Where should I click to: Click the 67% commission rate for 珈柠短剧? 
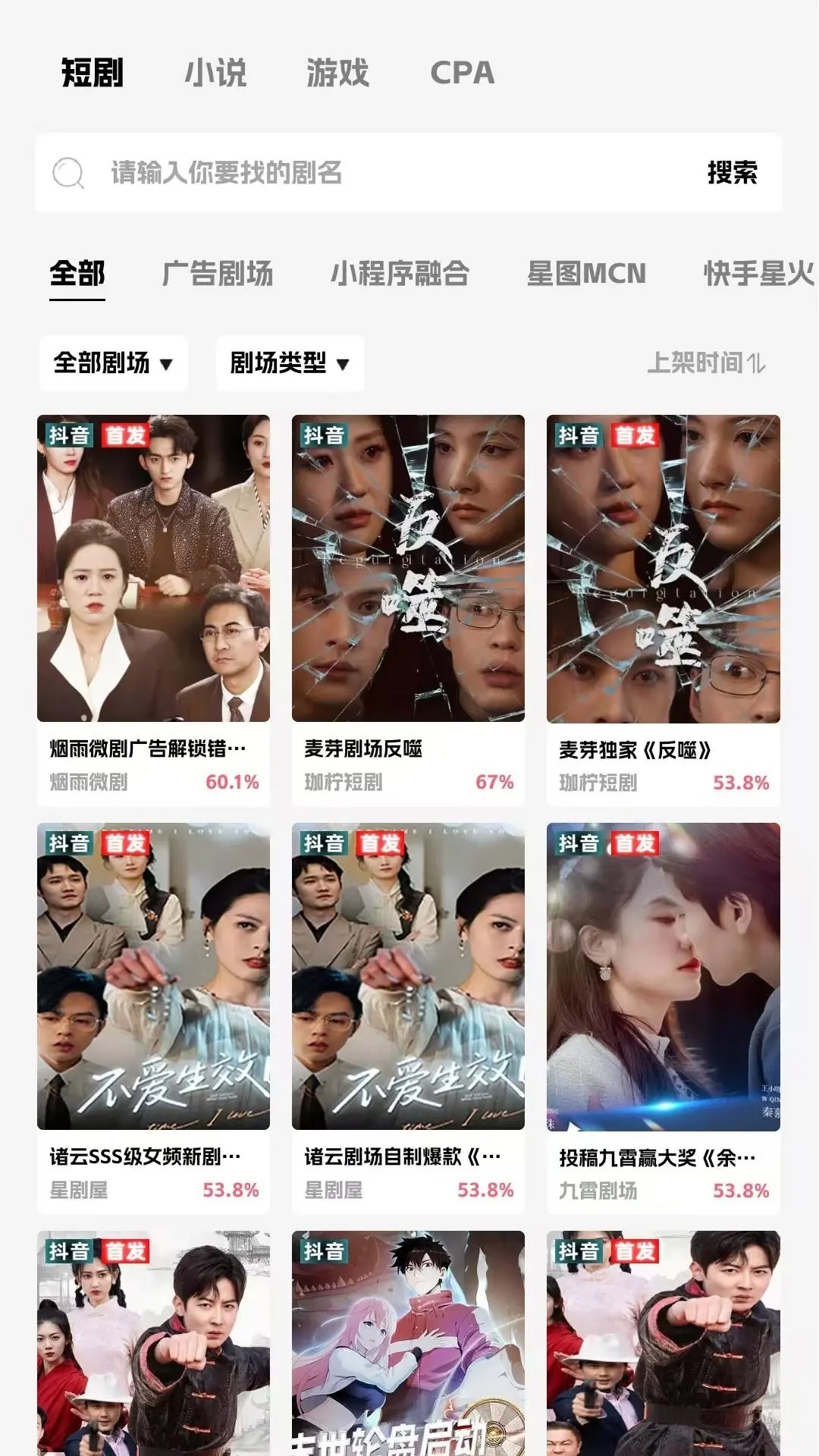[x=494, y=780]
